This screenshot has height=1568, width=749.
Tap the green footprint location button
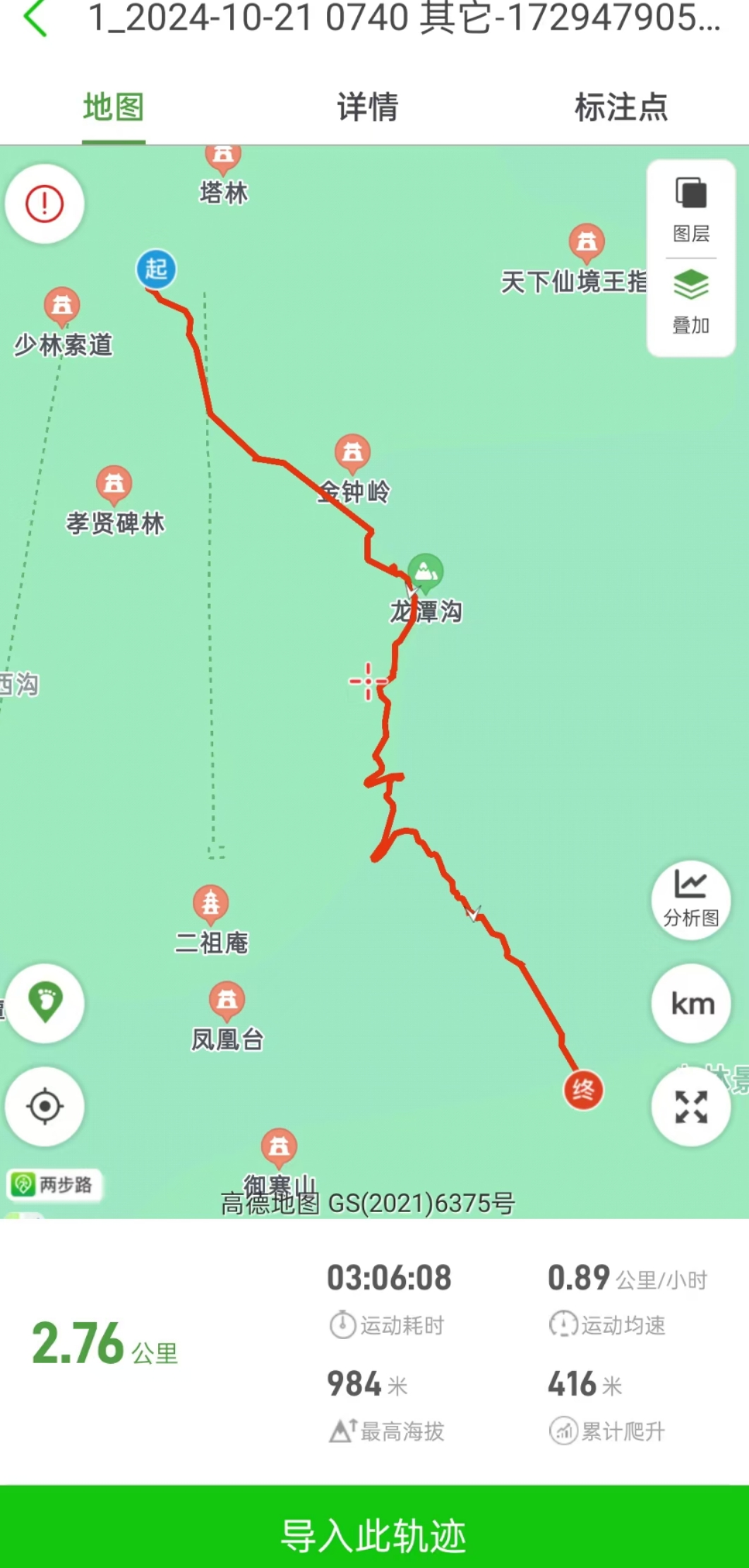(45, 1003)
